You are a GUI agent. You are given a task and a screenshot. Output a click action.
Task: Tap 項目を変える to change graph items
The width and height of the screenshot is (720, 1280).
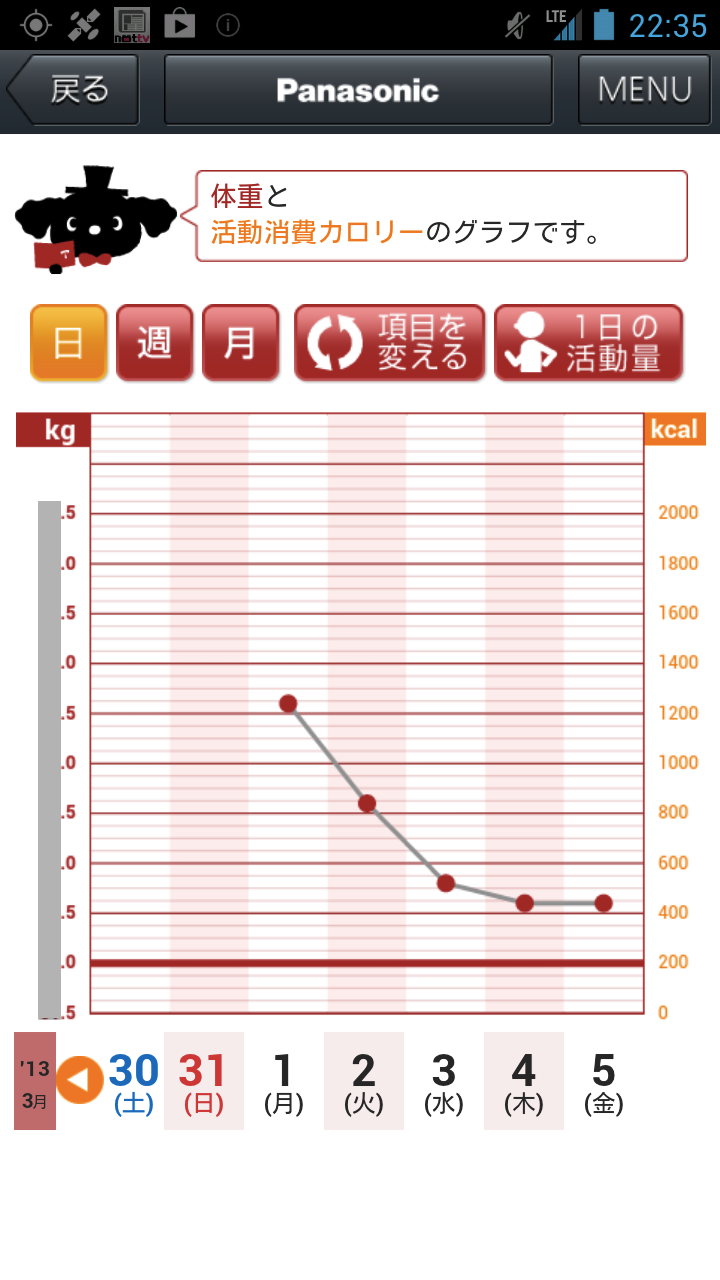[x=389, y=343]
